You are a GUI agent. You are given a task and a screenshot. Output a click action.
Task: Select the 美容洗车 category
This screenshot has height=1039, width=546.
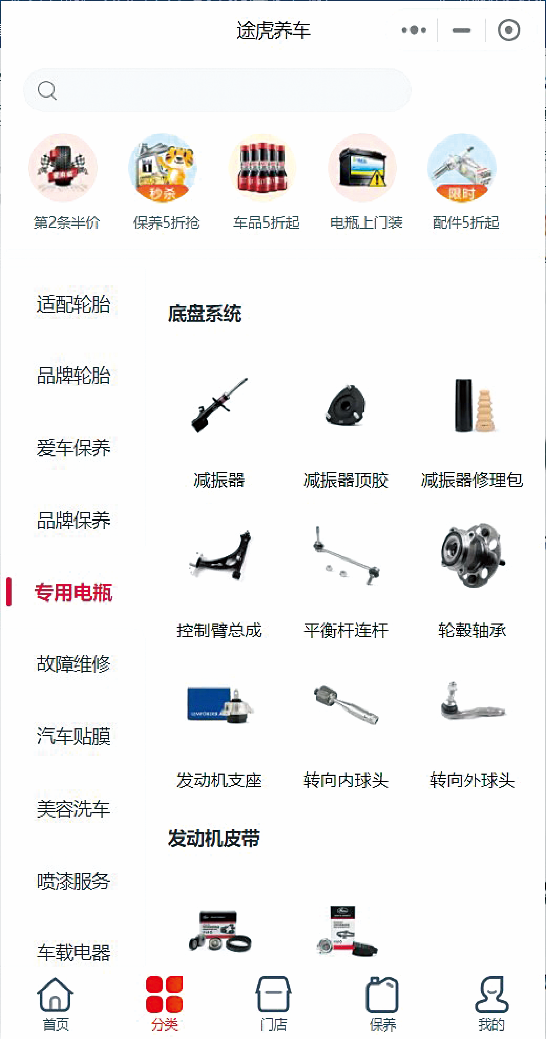pyautogui.click(x=73, y=808)
